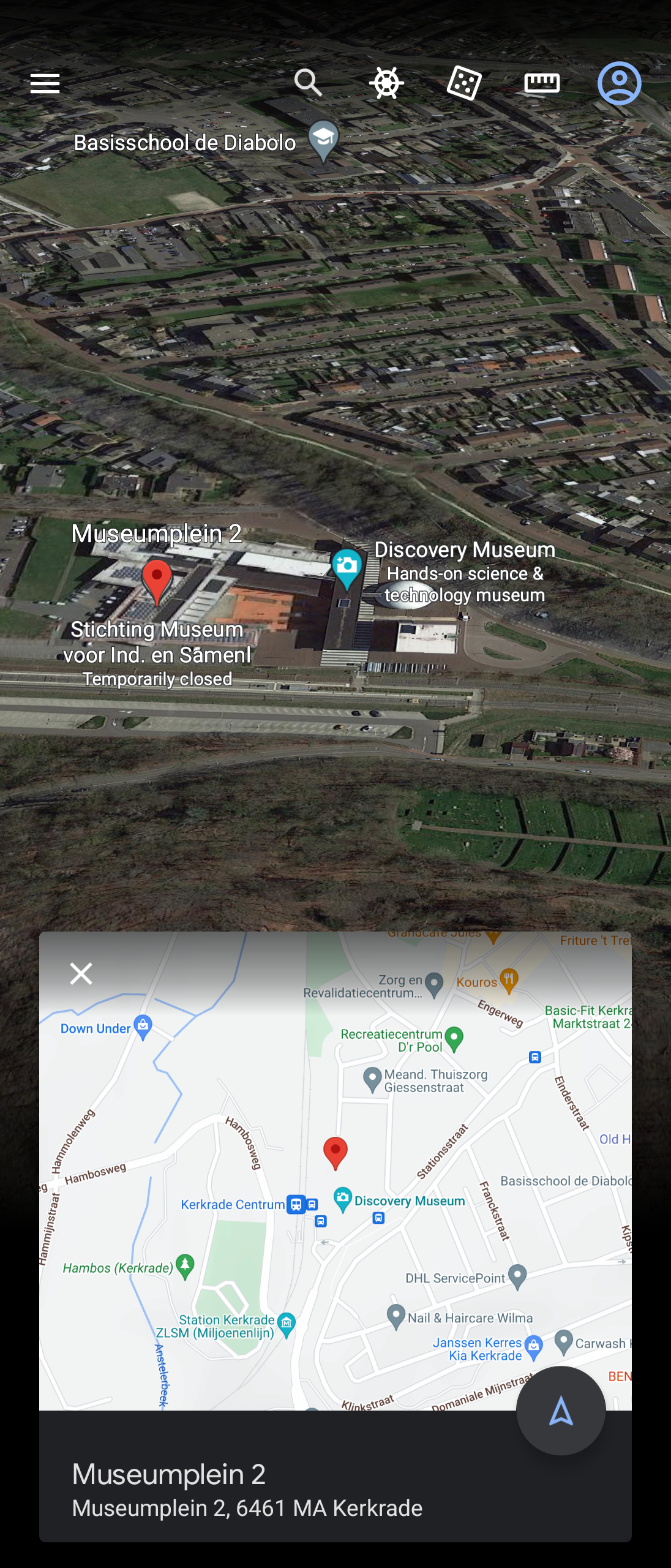Close the map preview card
This screenshot has width=671, height=1568.
[x=81, y=973]
